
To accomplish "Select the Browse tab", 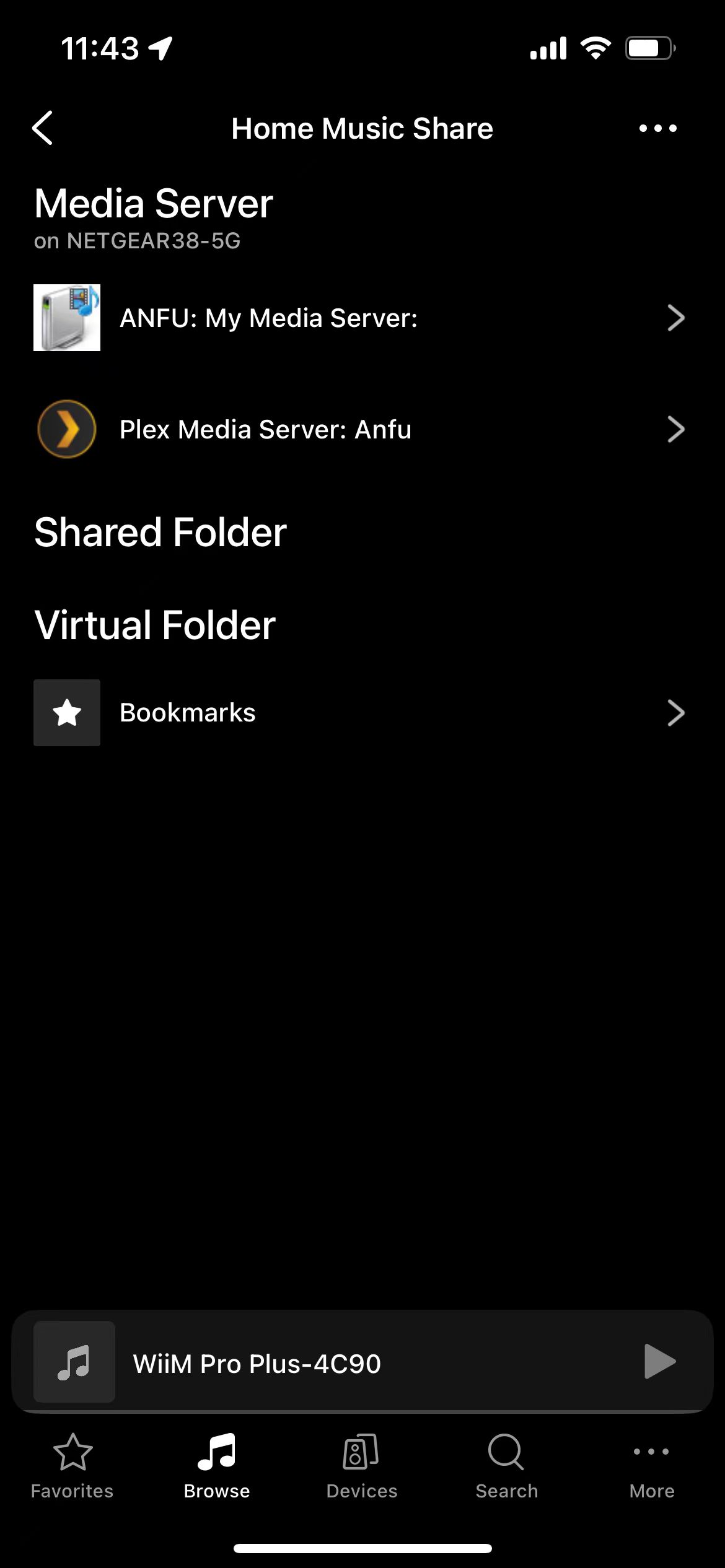I will click(x=217, y=1466).
